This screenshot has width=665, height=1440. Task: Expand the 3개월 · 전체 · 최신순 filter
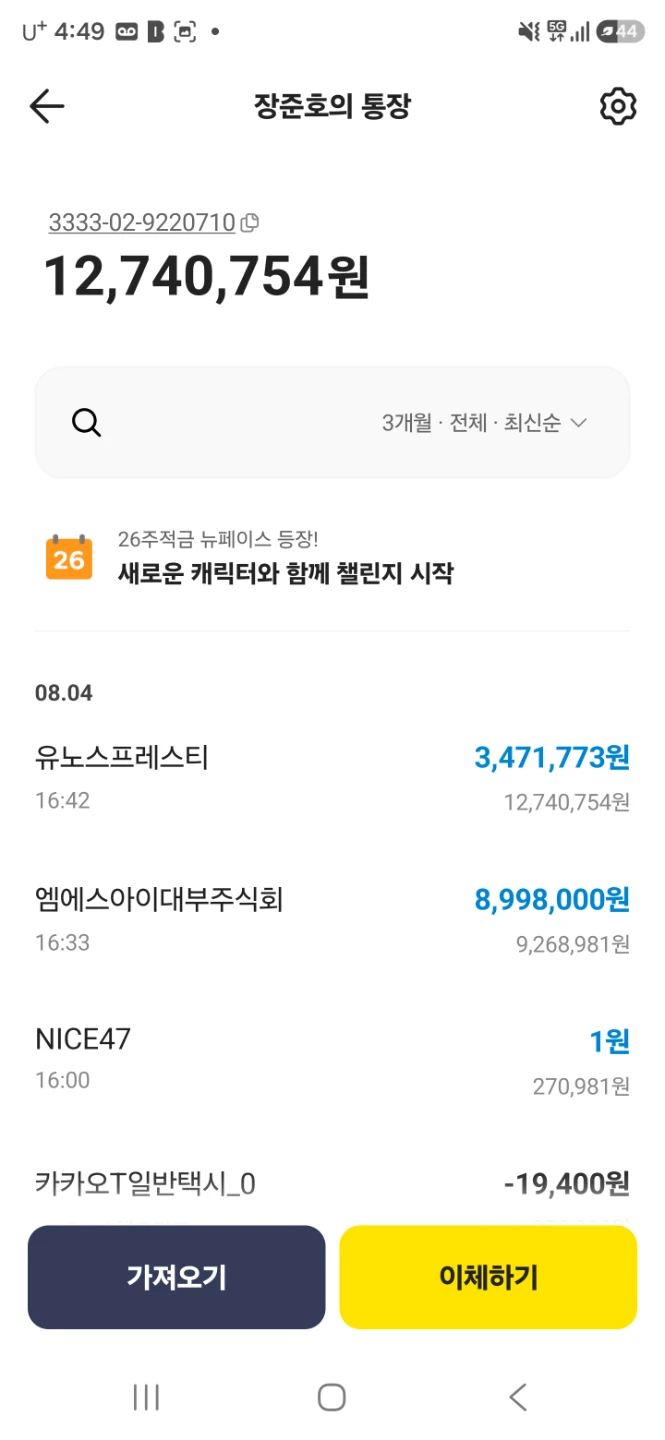(x=484, y=423)
